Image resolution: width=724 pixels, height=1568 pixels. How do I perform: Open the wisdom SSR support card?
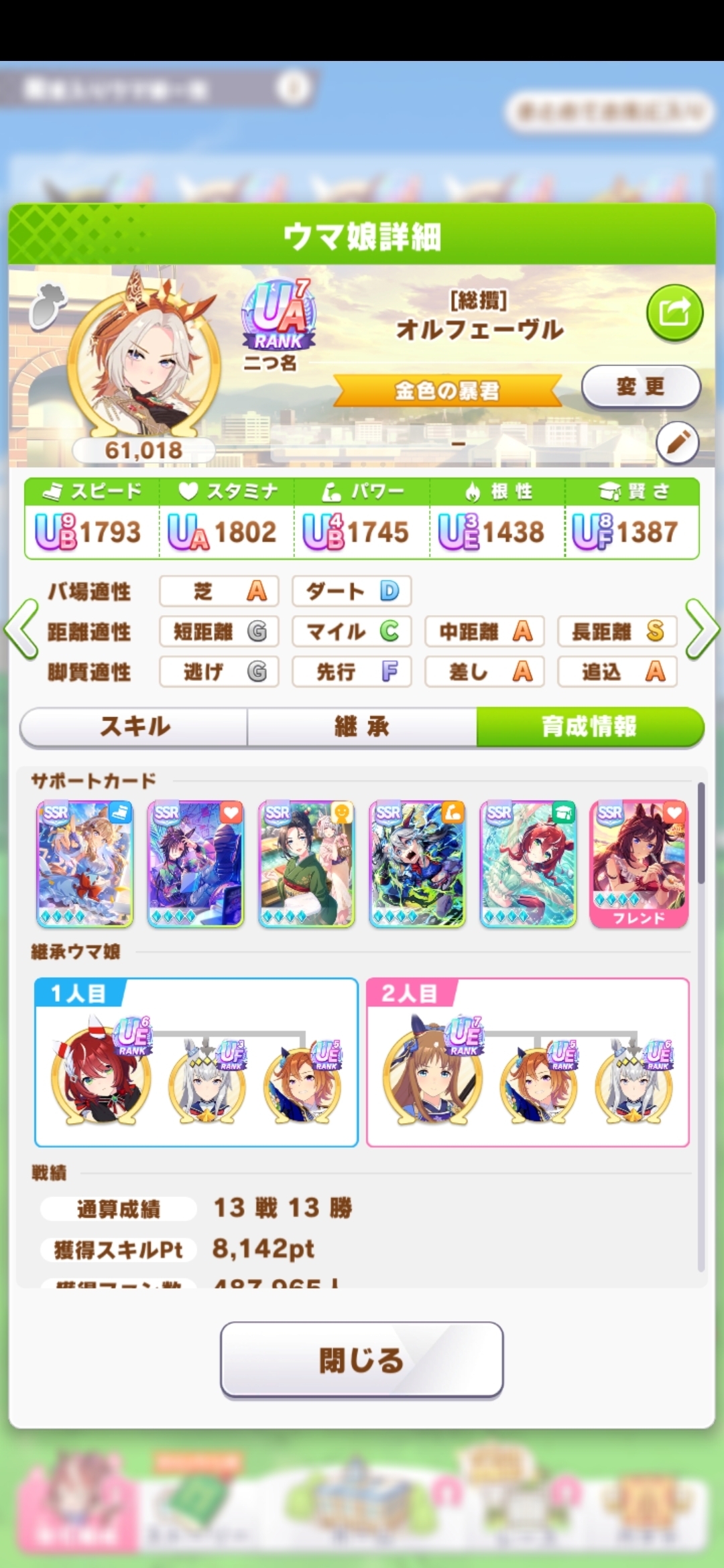tap(528, 864)
